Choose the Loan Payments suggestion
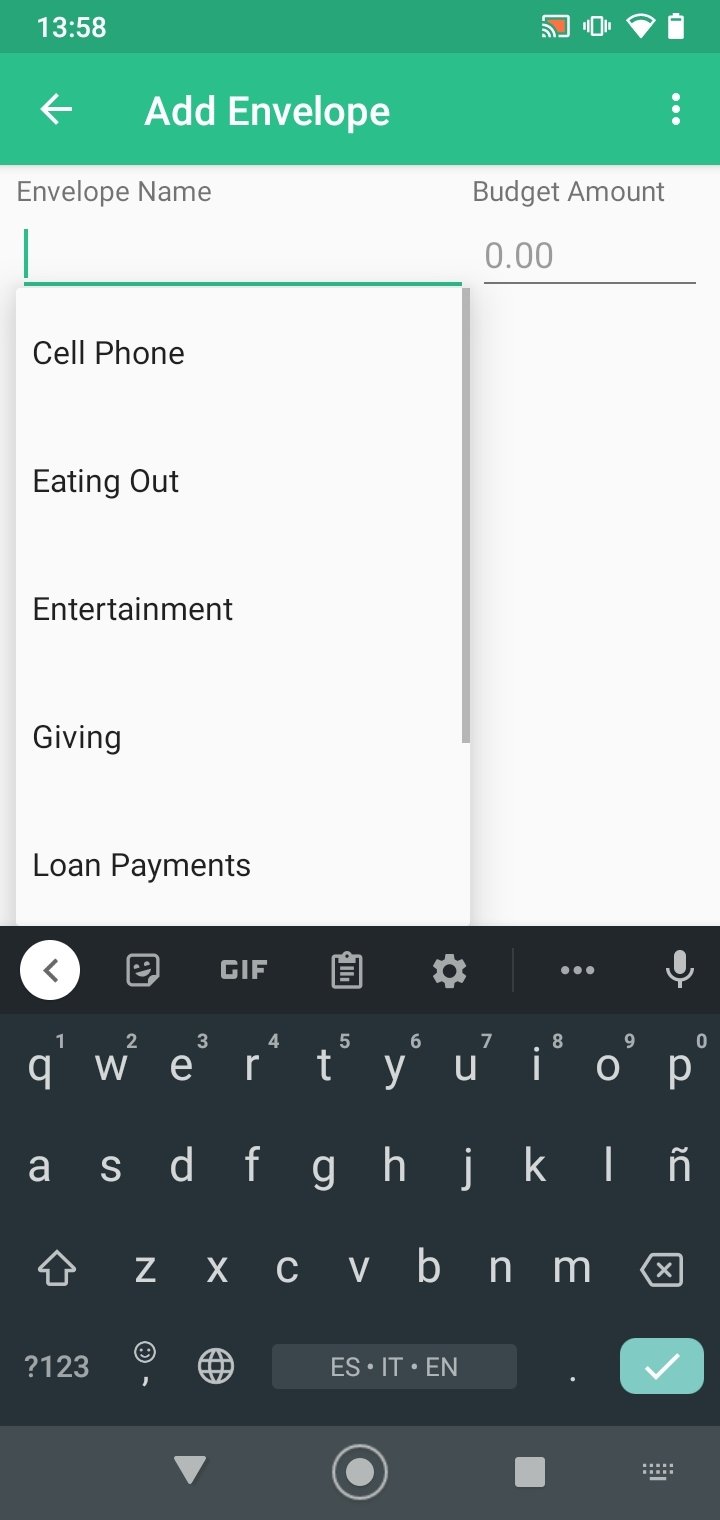 tap(242, 865)
